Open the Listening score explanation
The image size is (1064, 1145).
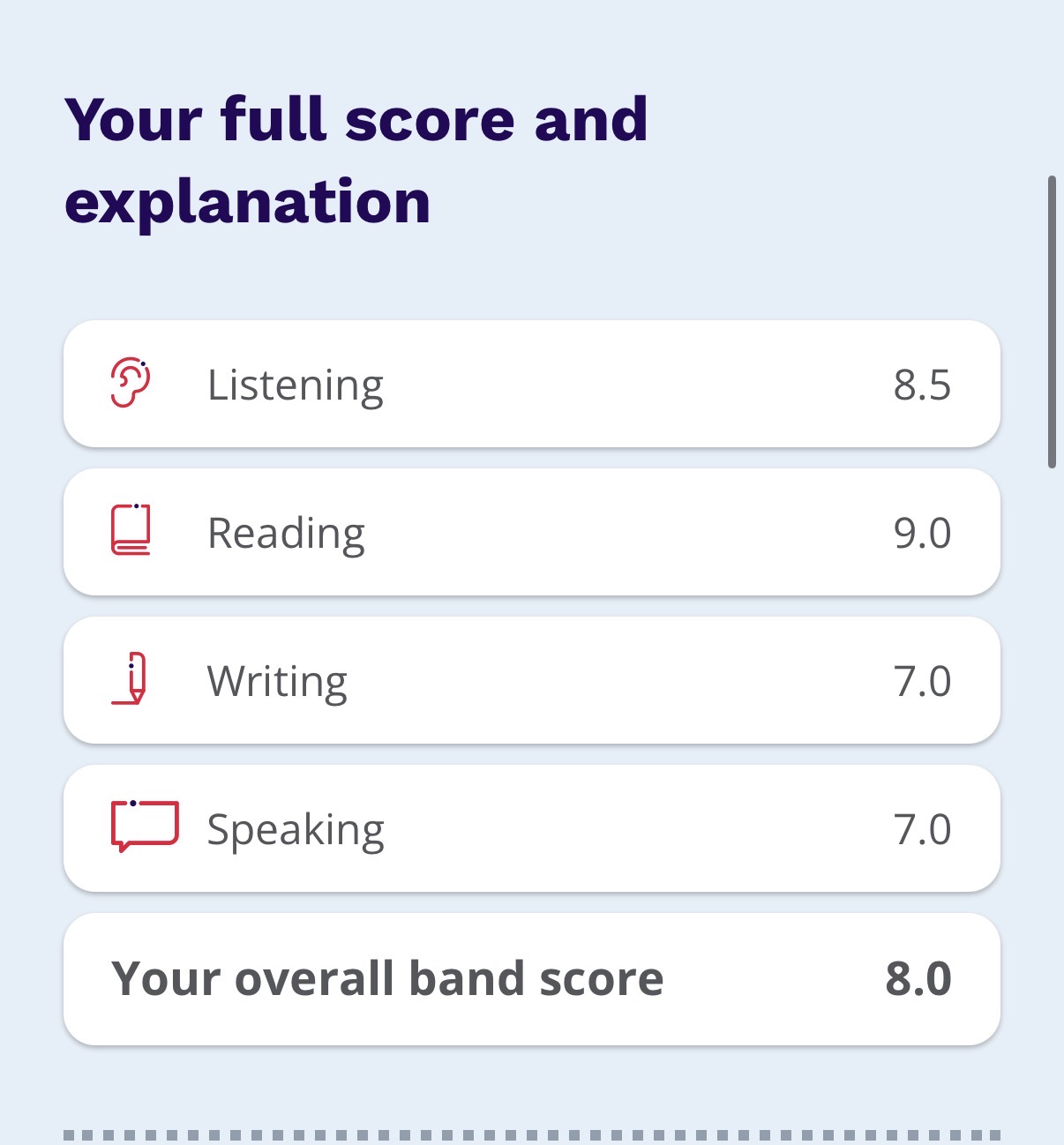pos(531,385)
